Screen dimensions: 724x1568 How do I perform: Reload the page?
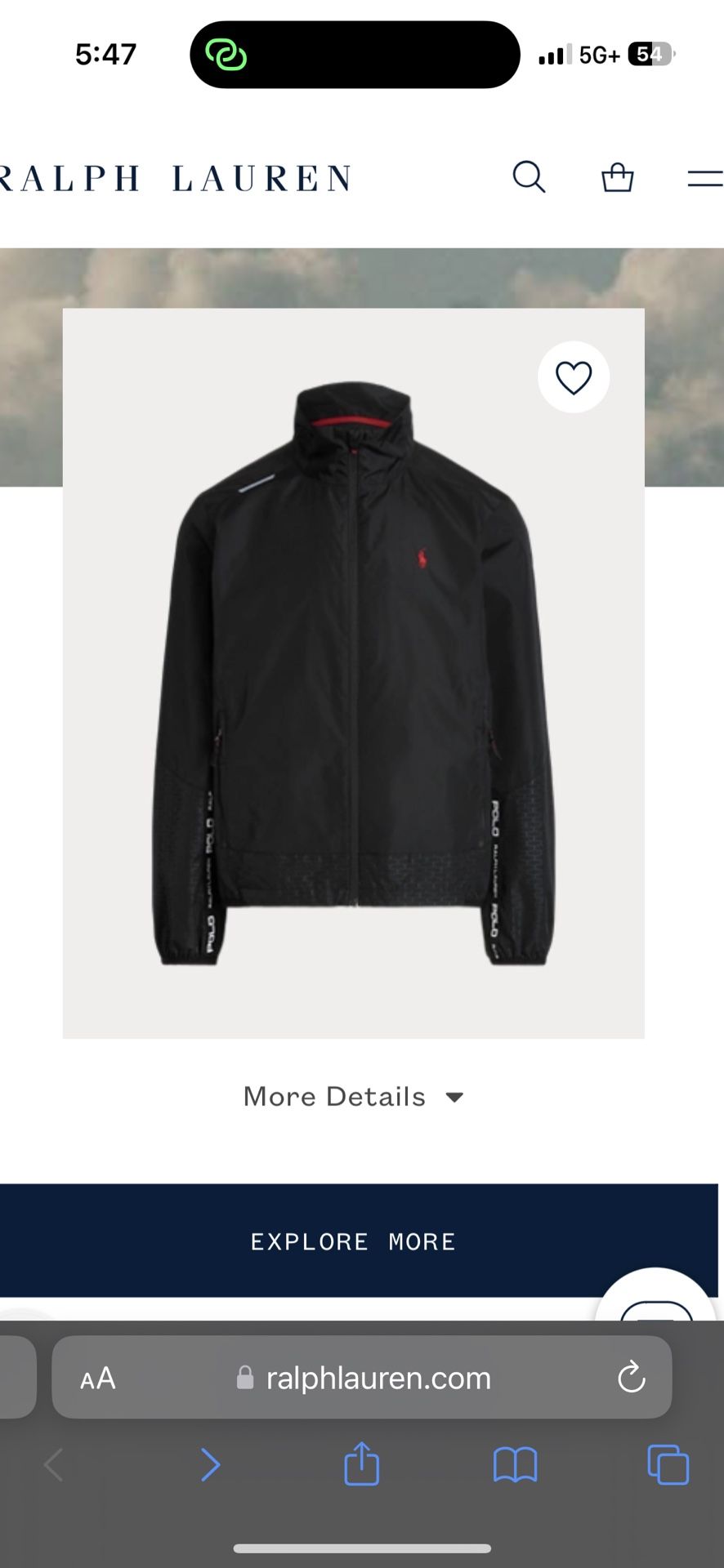[x=631, y=1379]
